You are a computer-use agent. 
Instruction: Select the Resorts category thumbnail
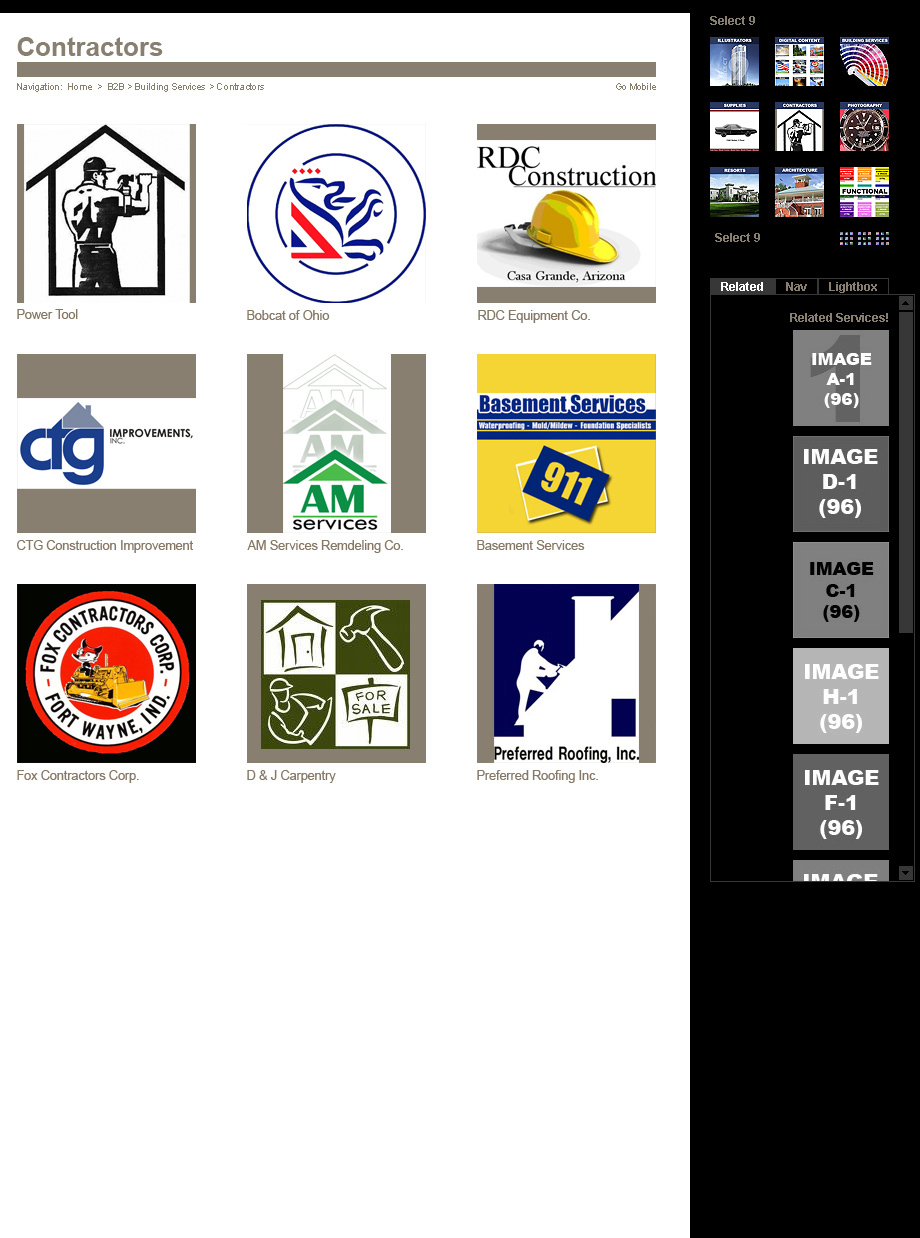pyautogui.click(x=734, y=192)
